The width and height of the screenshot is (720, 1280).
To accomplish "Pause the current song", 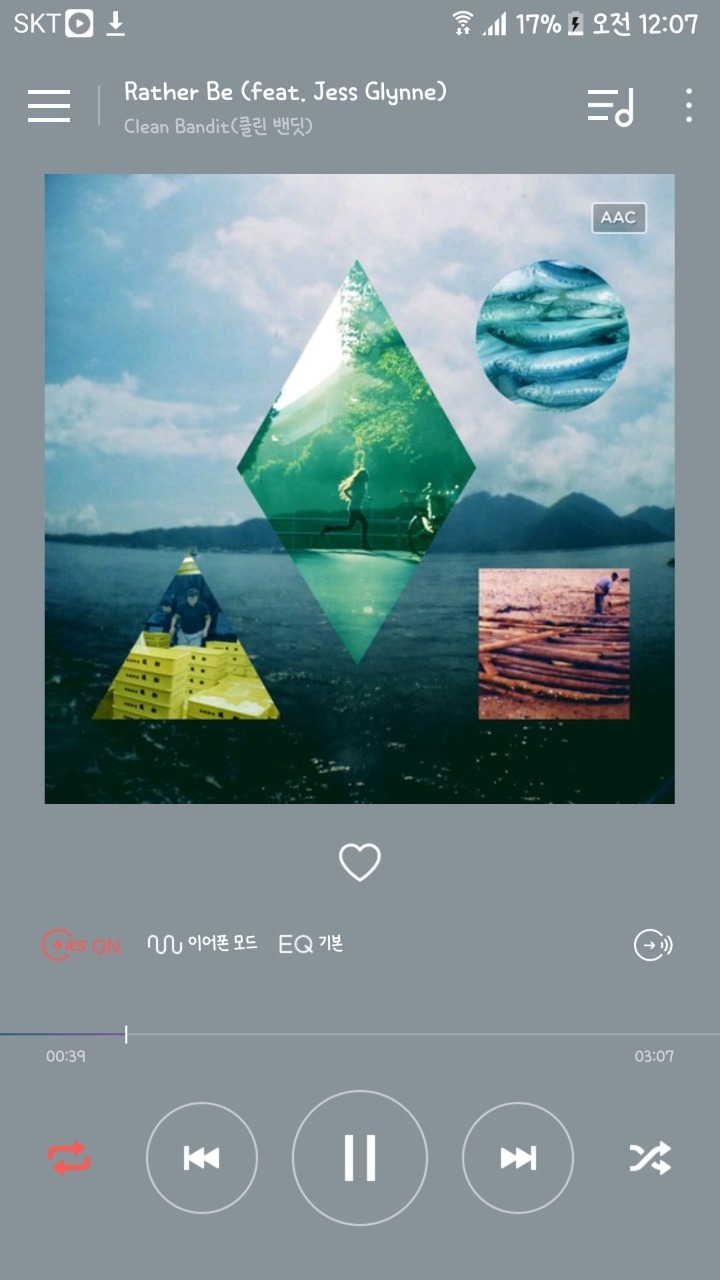I will click(x=360, y=1158).
